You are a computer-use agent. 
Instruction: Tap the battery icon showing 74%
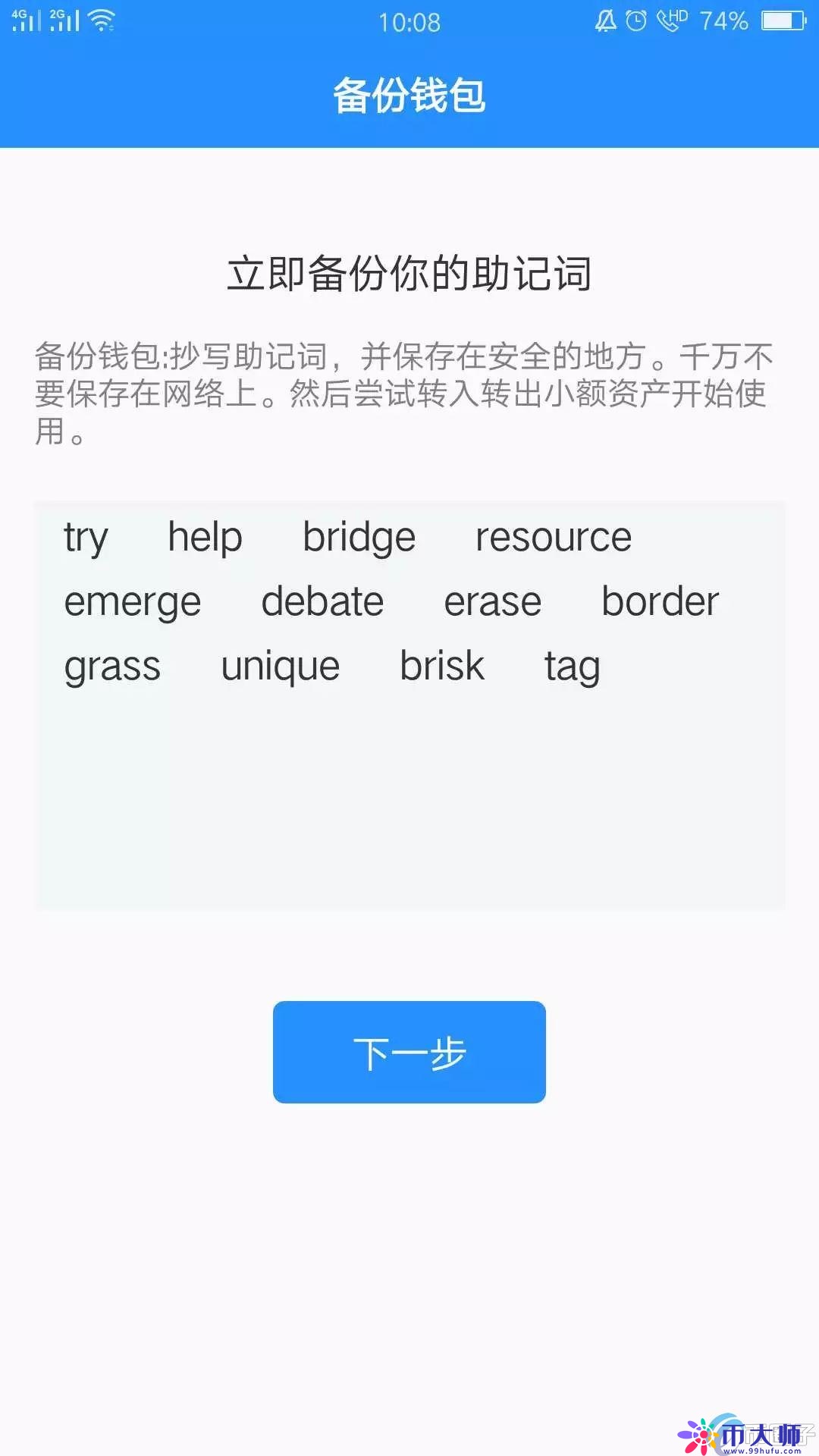[x=781, y=19]
